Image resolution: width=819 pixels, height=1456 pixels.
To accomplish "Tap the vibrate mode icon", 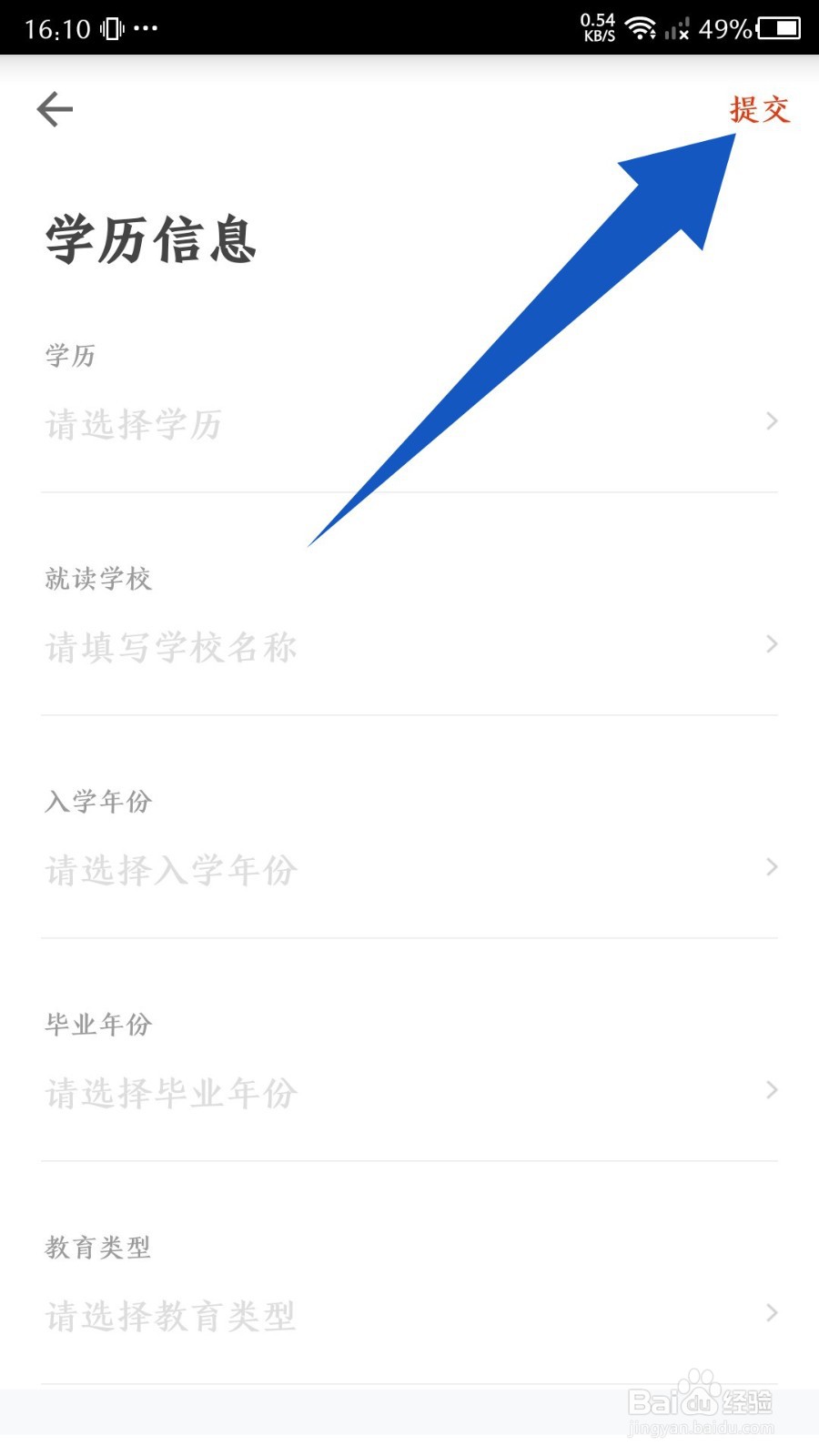I will (112, 28).
